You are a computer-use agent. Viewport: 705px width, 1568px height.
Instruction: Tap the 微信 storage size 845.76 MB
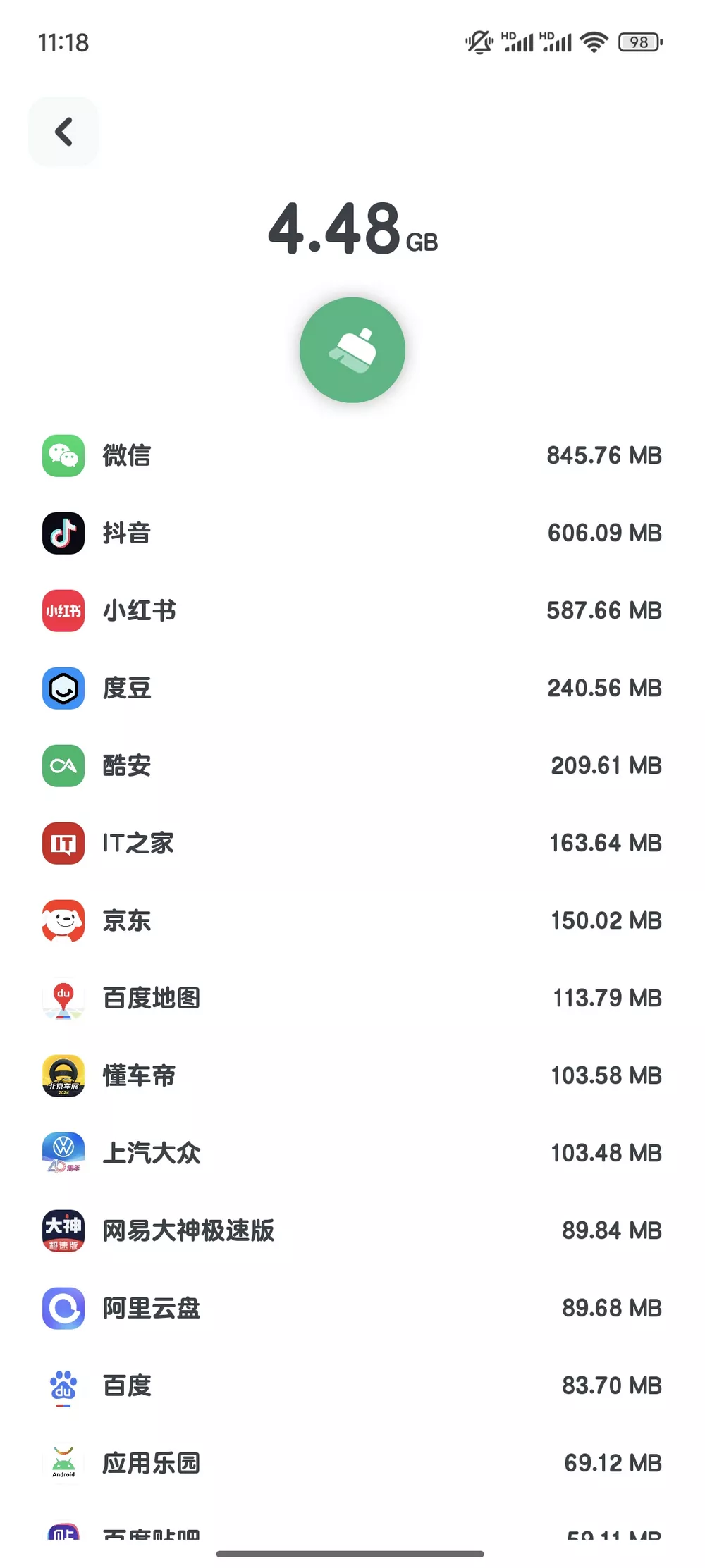[x=604, y=456]
